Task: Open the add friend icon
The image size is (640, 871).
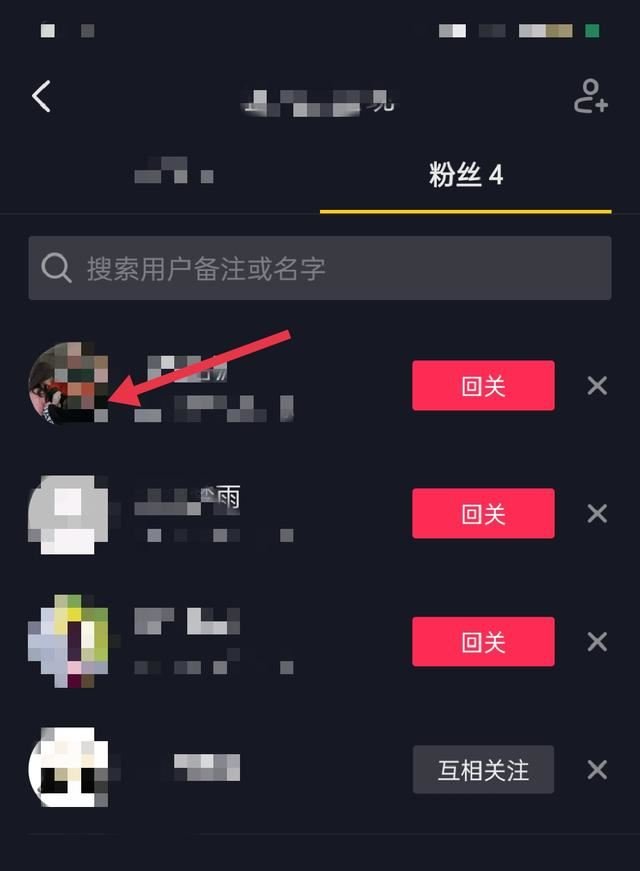Action: 590,97
